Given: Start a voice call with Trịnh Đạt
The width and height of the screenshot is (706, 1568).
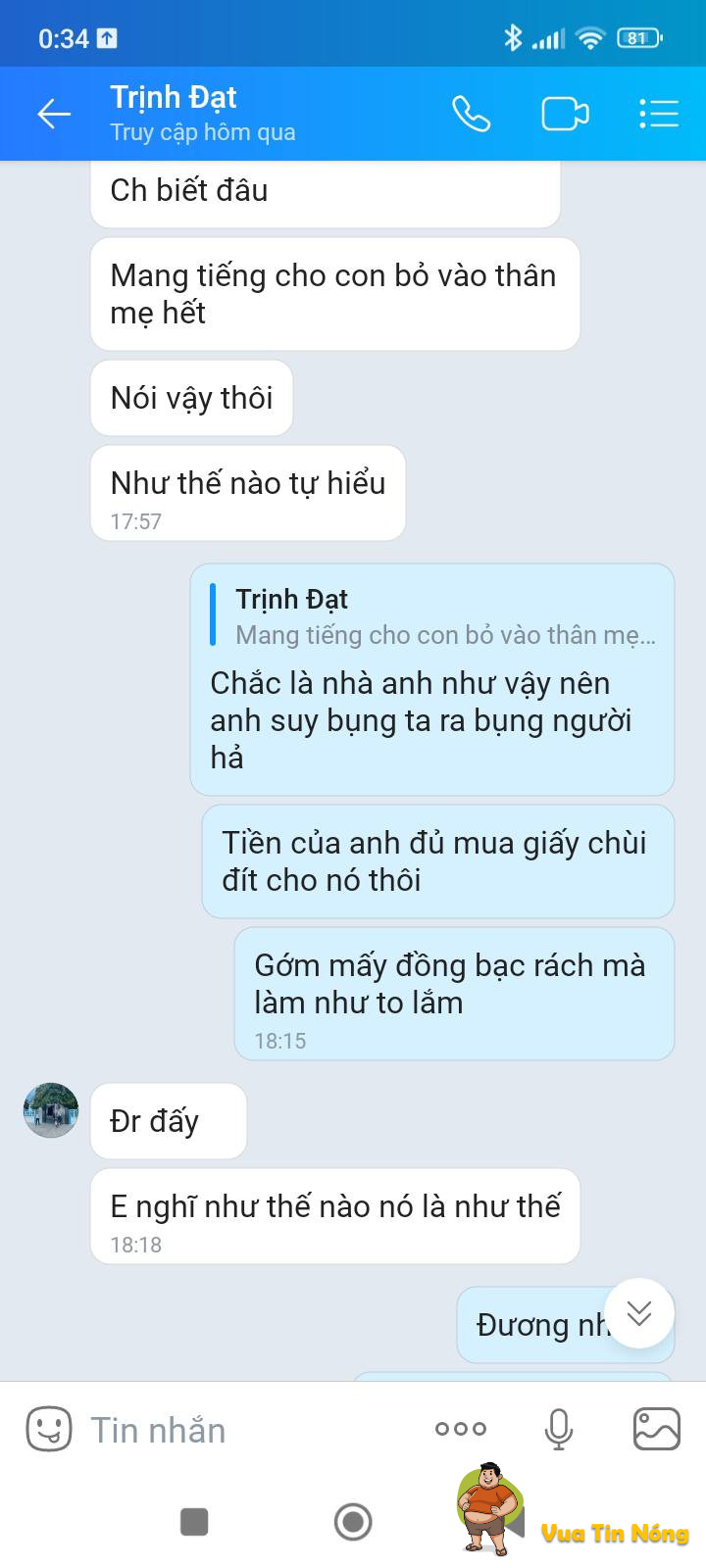Looking at the screenshot, I should point(471,115).
